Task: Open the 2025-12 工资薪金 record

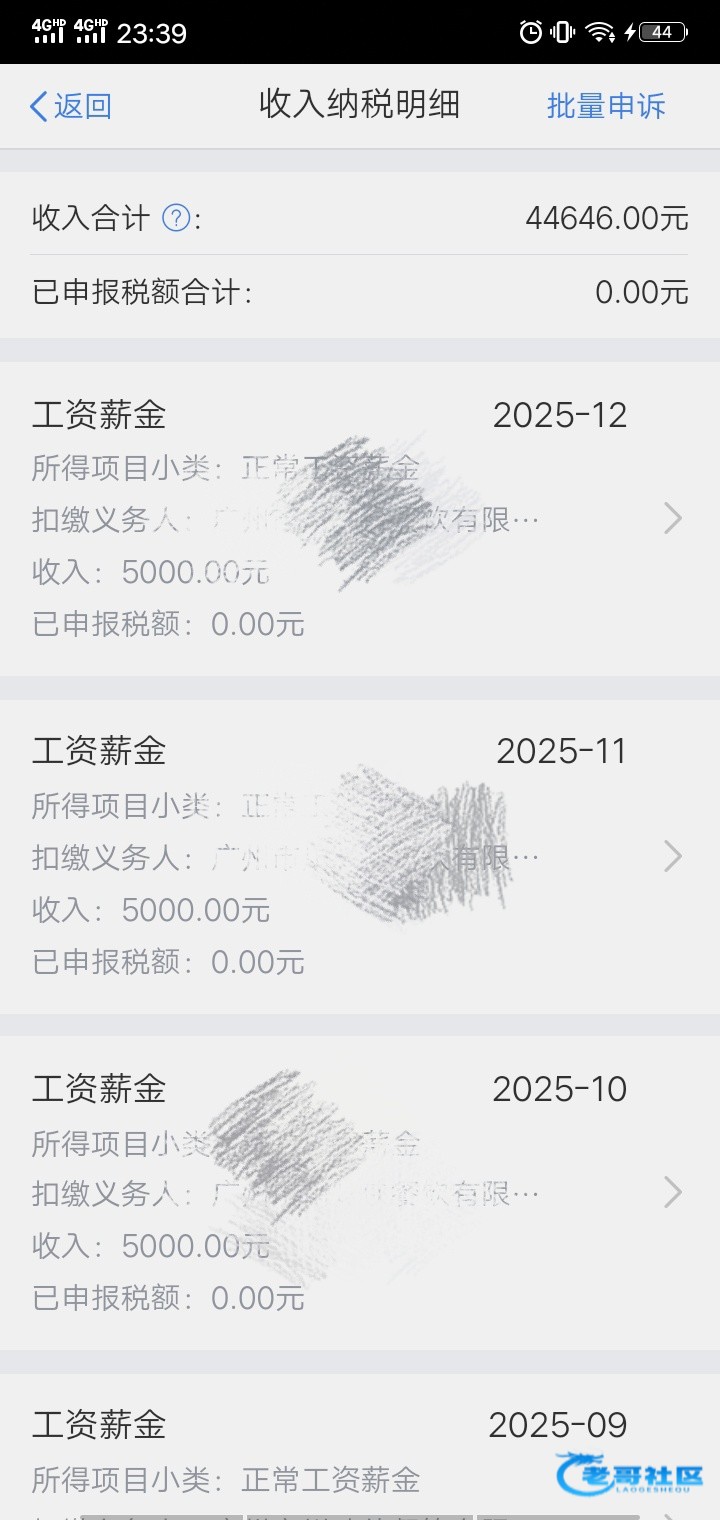Action: [360, 519]
